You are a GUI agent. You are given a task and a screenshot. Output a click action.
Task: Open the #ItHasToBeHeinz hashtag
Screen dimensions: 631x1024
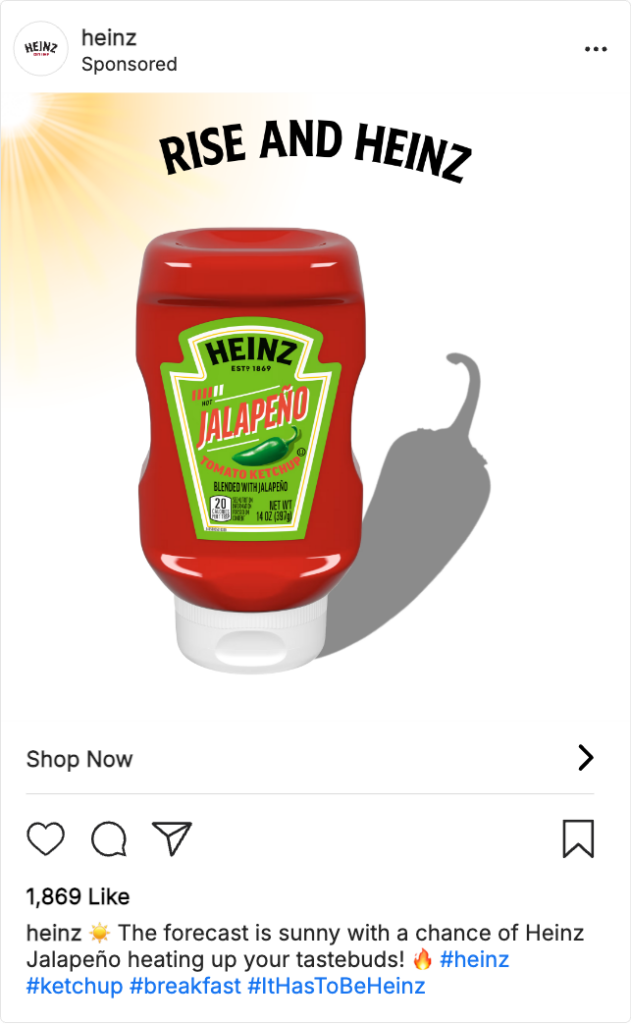(x=336, y=986)
